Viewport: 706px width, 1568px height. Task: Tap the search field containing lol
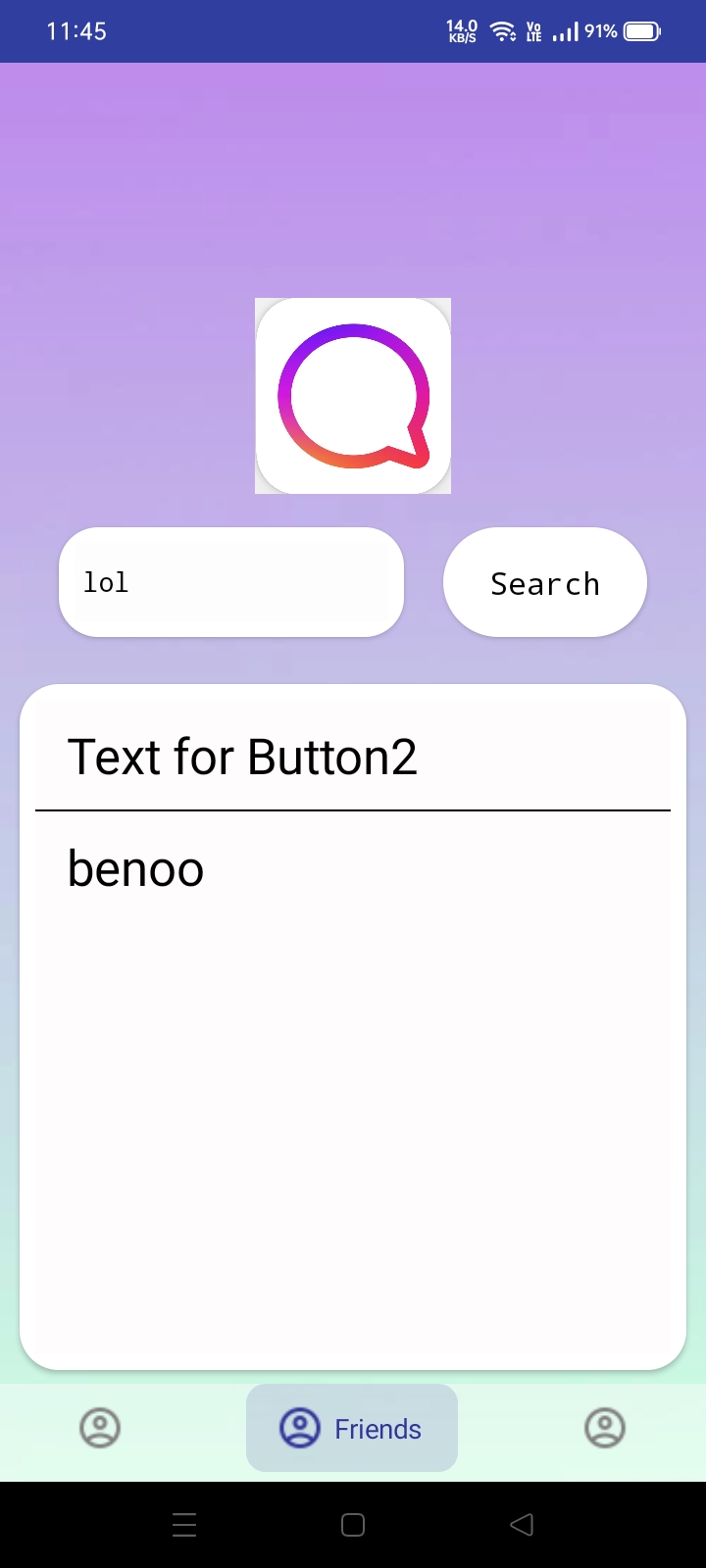(231, 582)
